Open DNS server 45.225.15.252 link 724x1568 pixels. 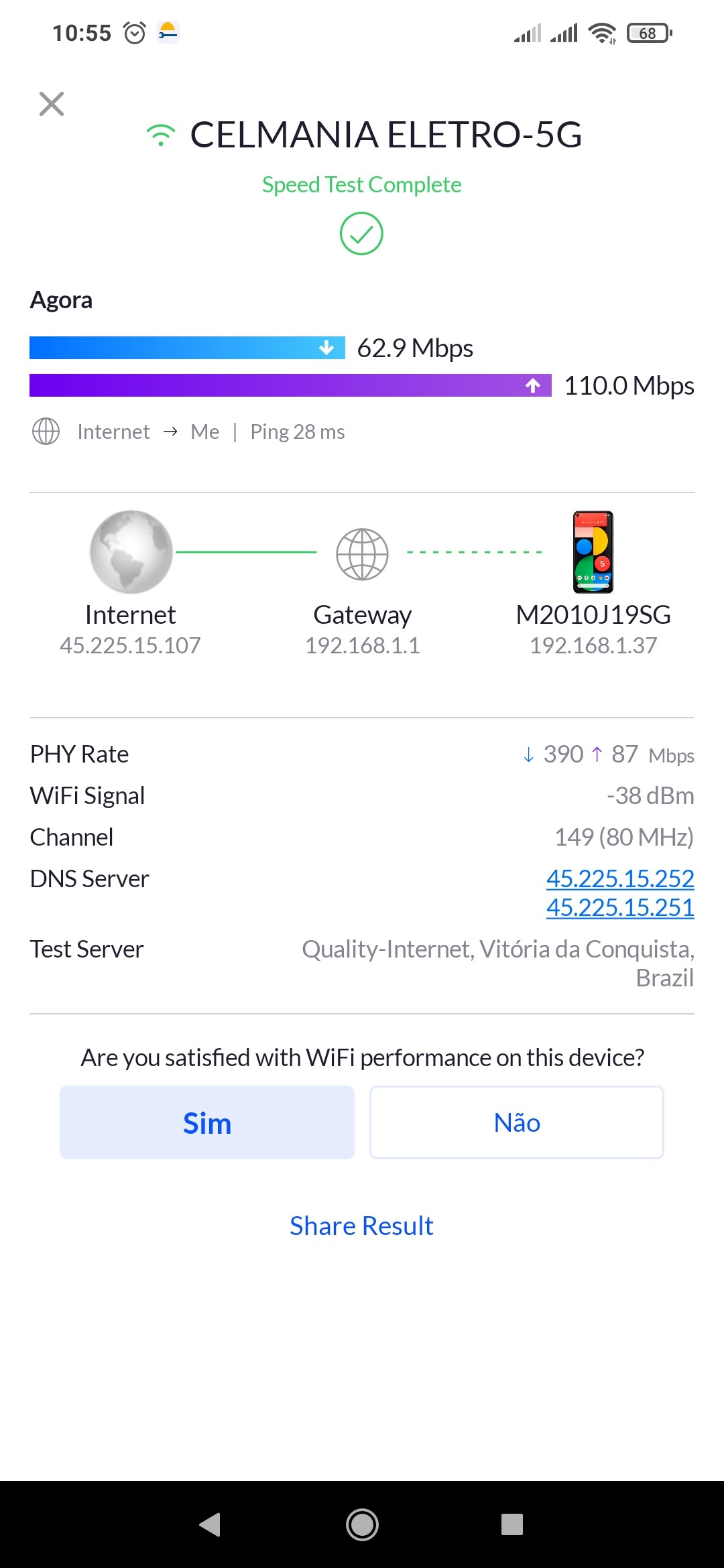620,878
